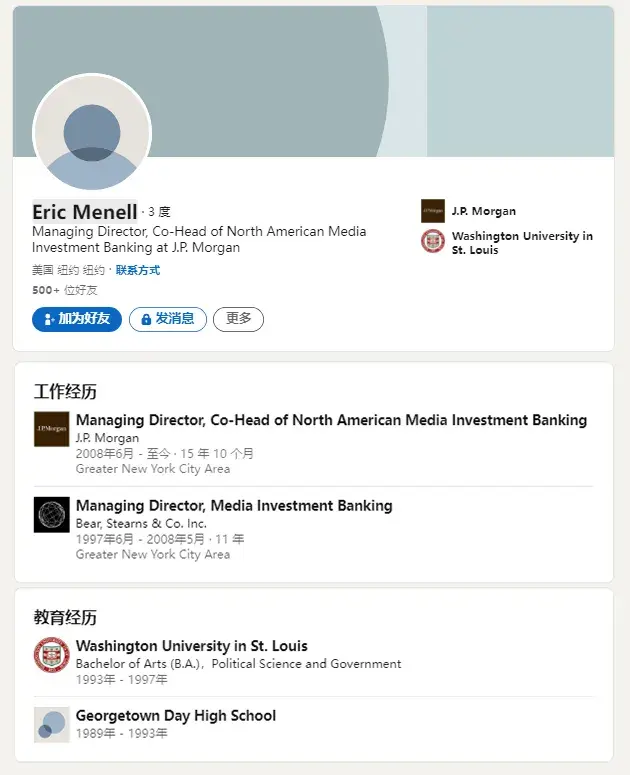The image size is (630, 775).
Task: Tap 加为好友 to connect
Action: click(x=77, y=319)
